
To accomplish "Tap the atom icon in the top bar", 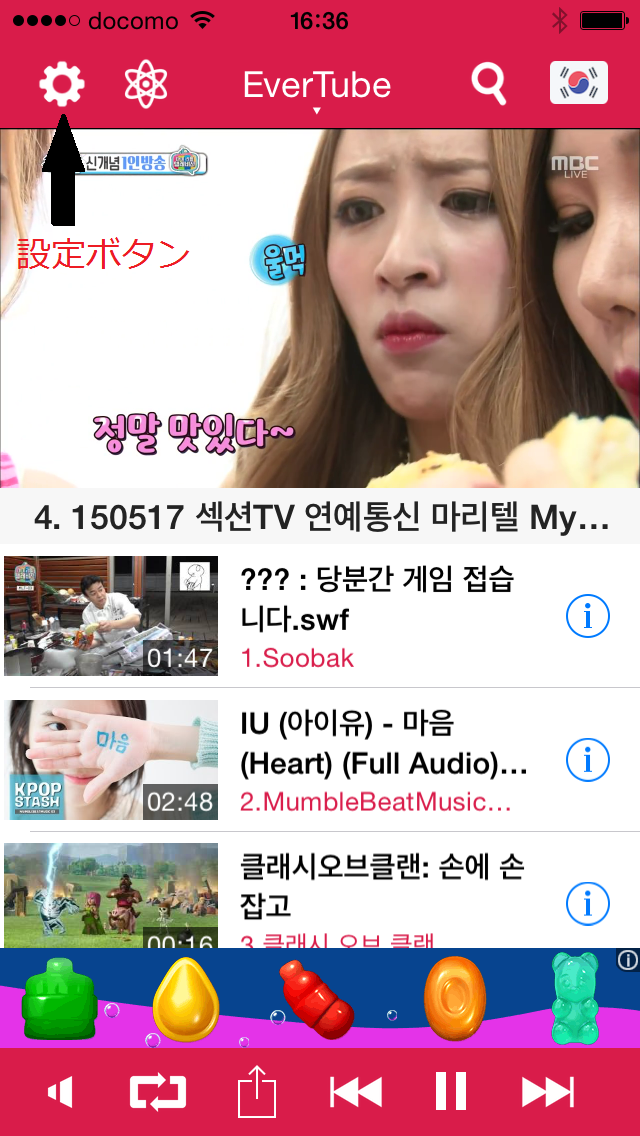I will tap(146, 85).
